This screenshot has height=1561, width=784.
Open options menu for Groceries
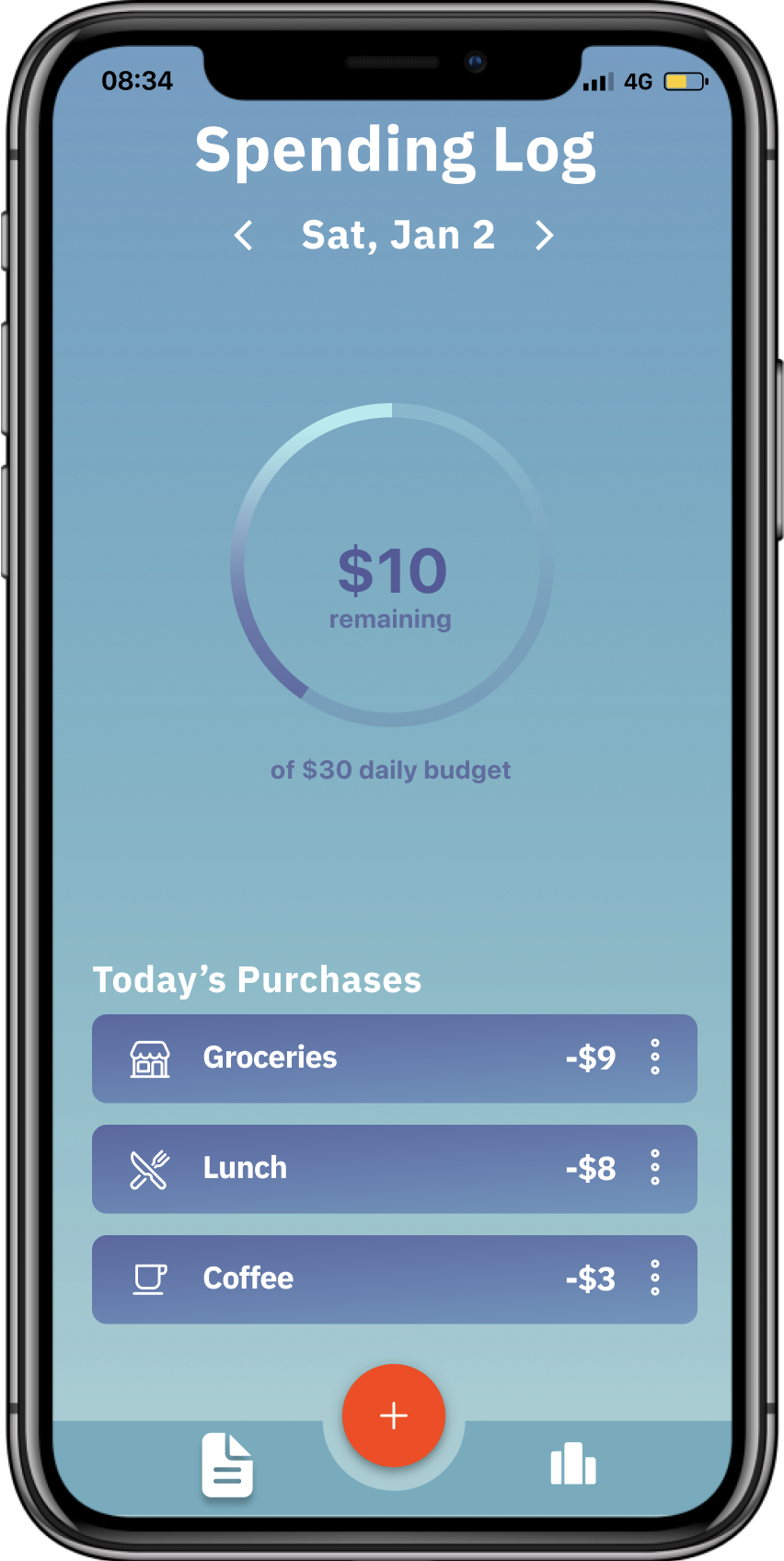point(655,1058)
